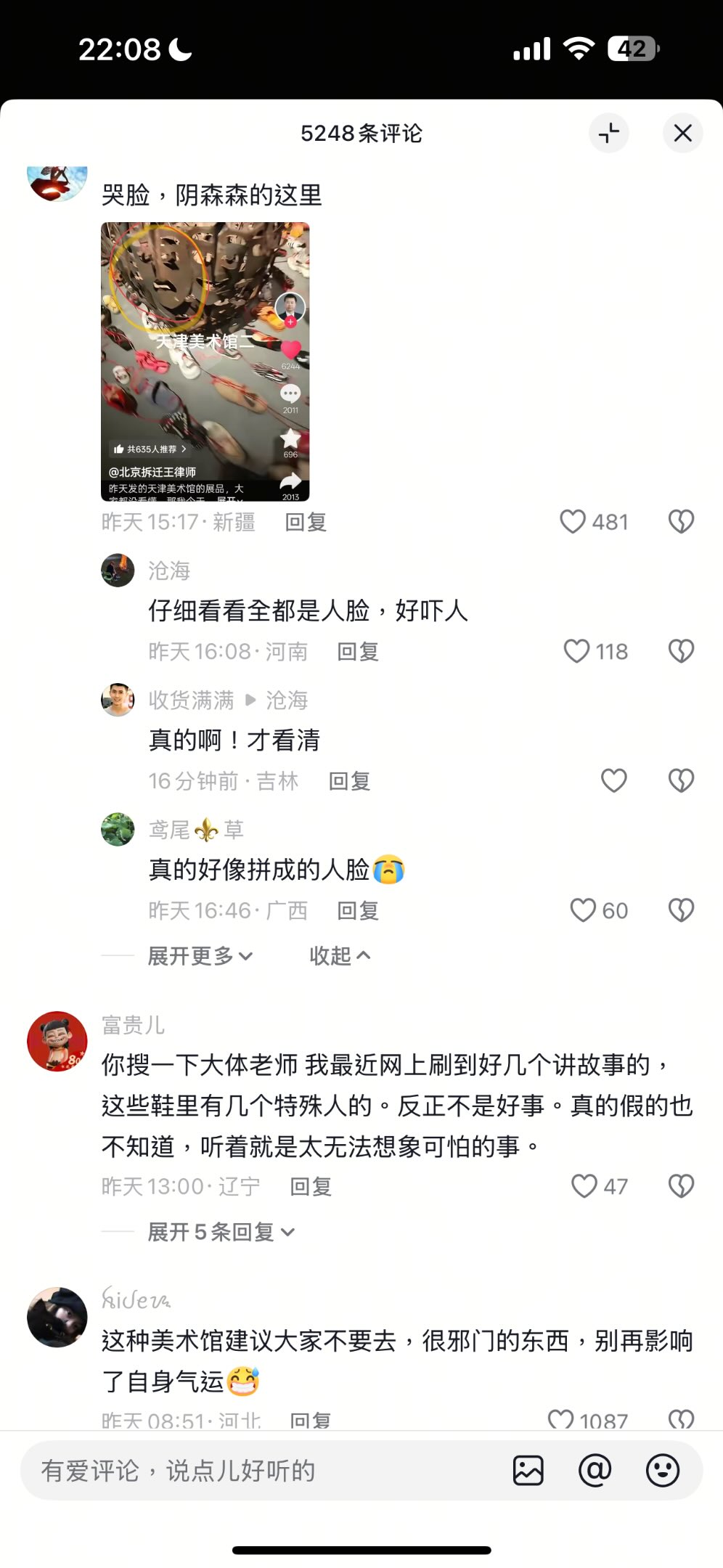Open 富贵儿's profile avatar
The width and height of the screenshot is (723, 1568).
tap(57, 1041)
